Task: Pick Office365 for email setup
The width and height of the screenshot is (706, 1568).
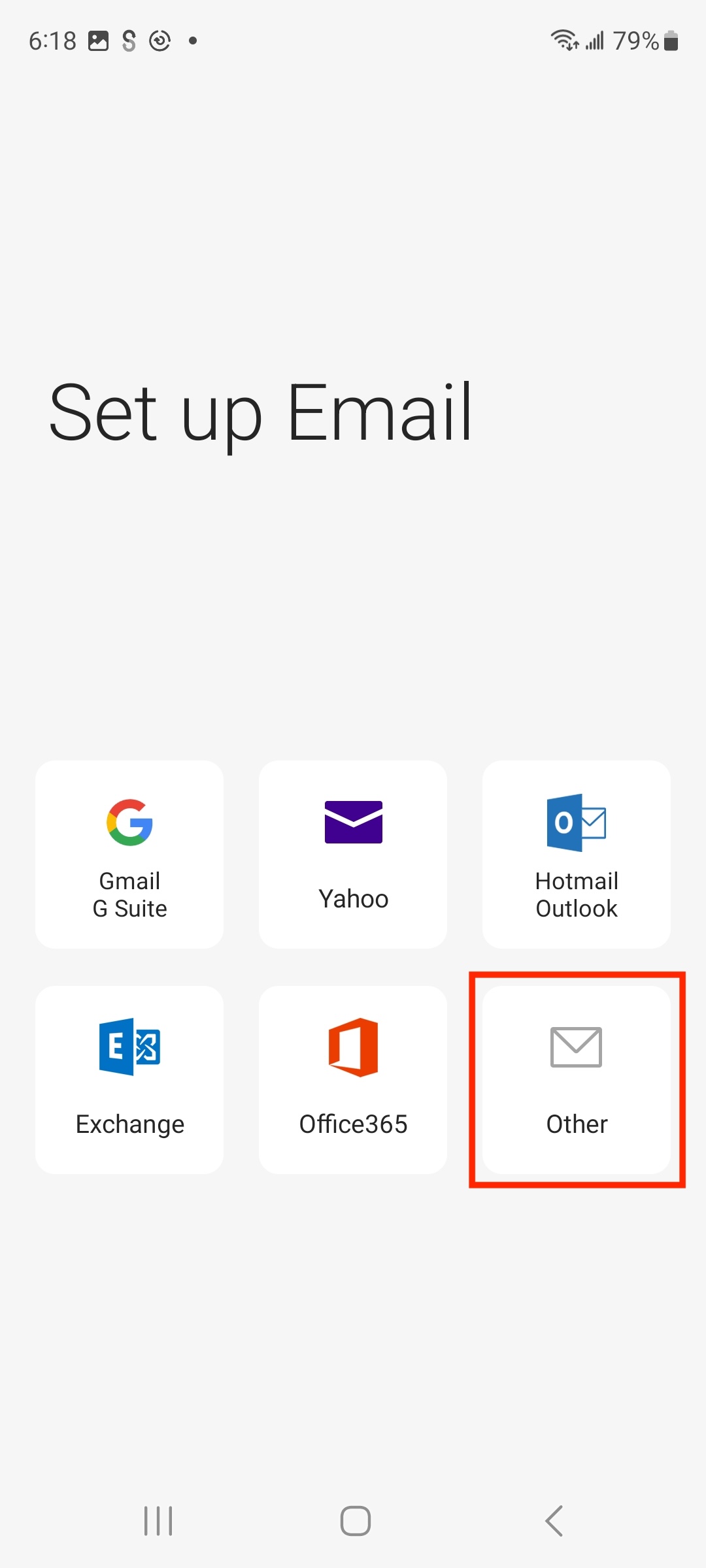Action: pos(353,1079)
